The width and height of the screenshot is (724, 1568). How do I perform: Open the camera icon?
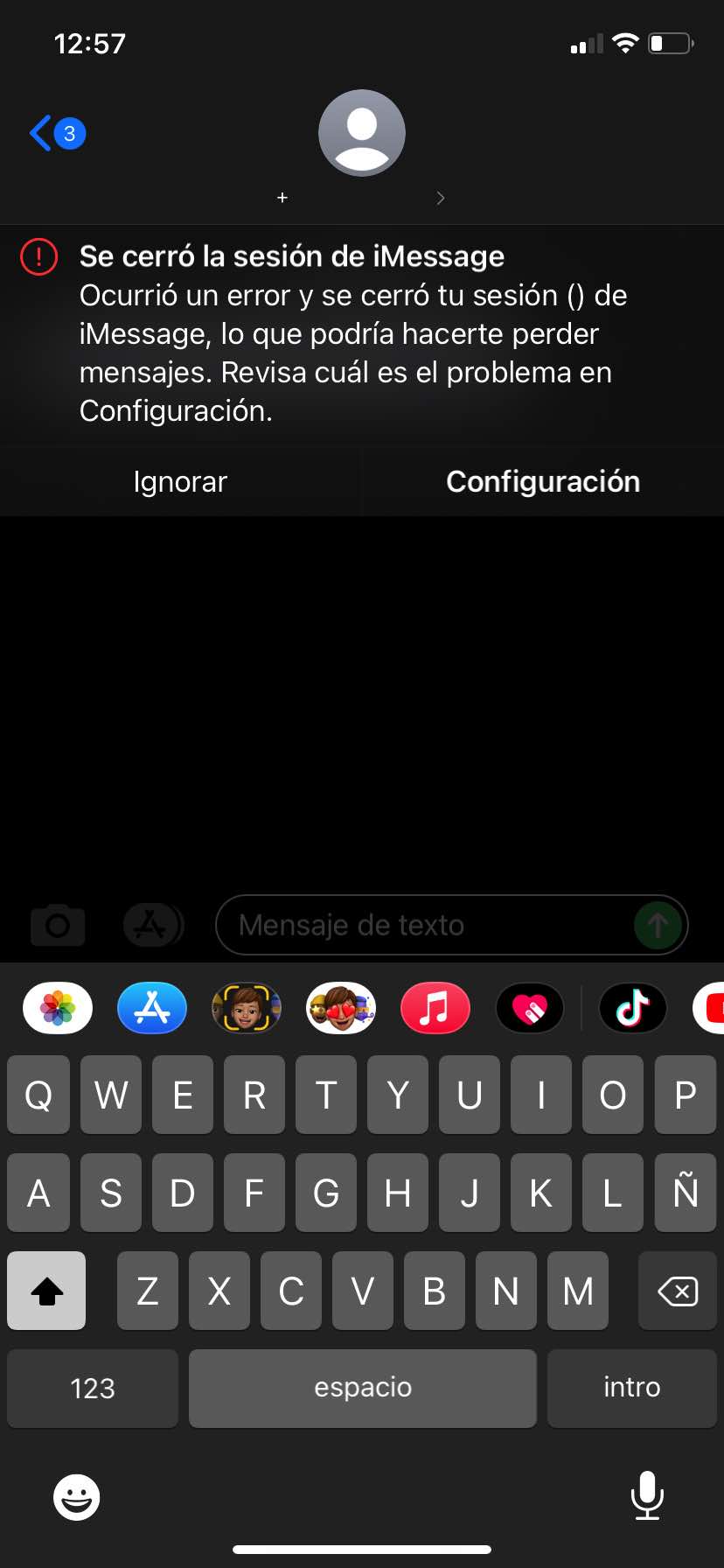click(58, 925)
